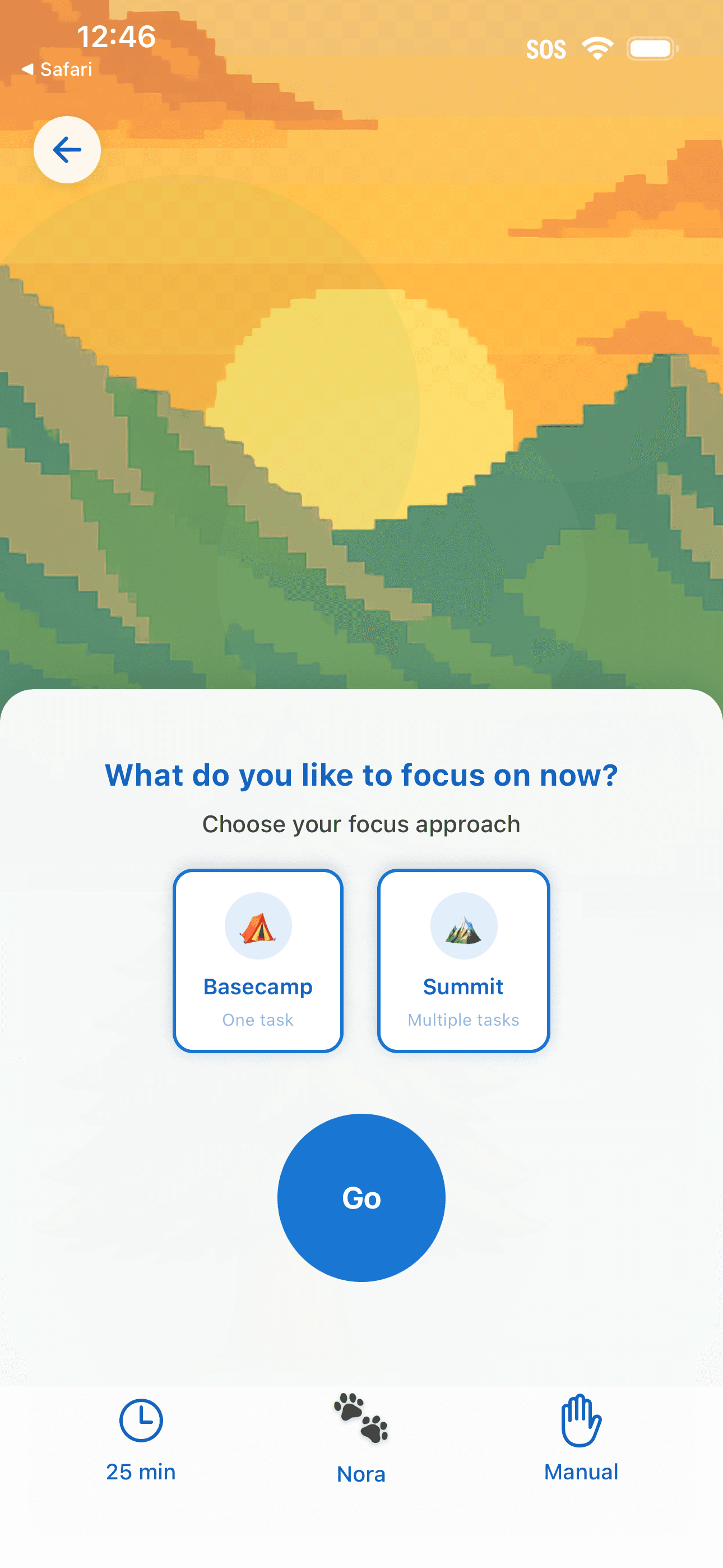This screenshot has width=723, height=1568.
Task: Tap the mountain icon on Summit card
Action: point(462,925)
